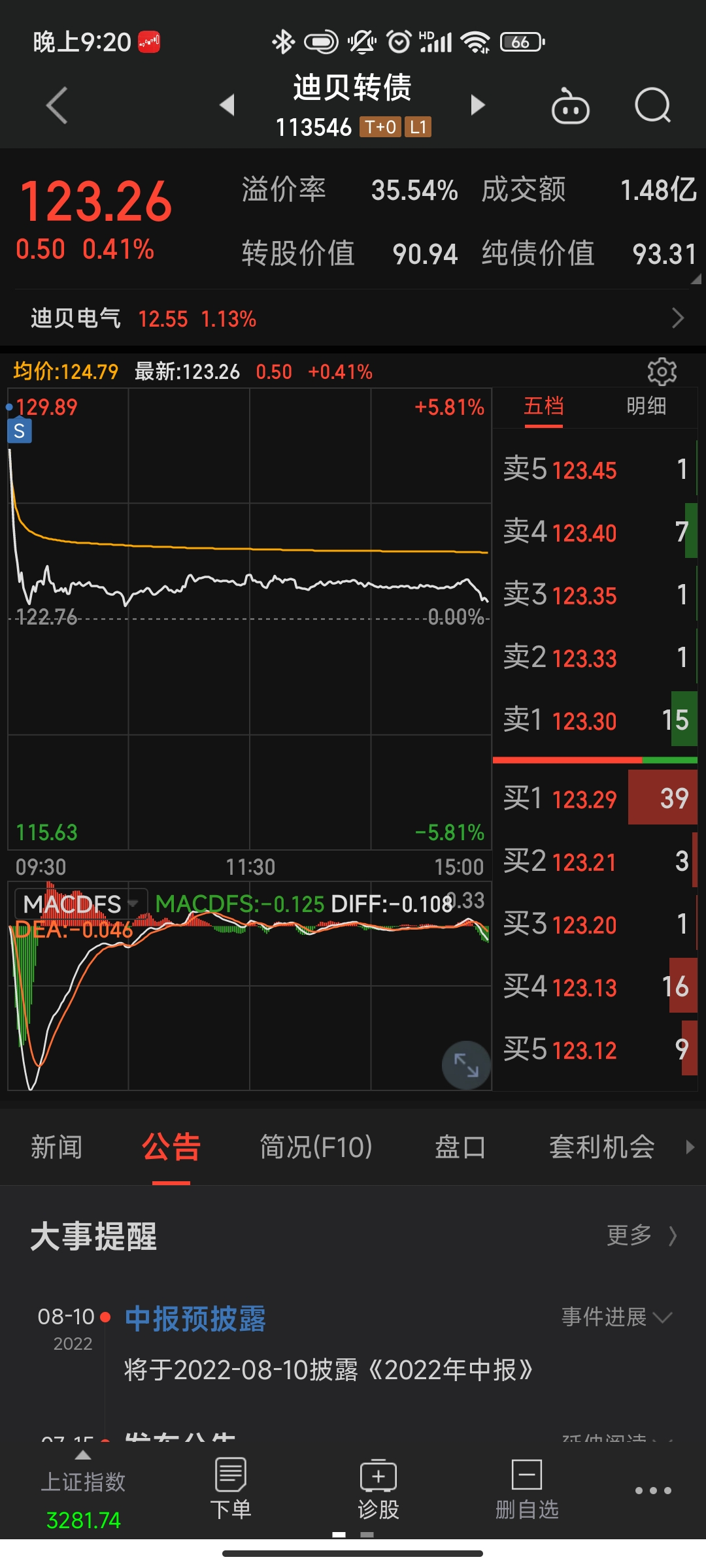Switch to the 明细 tab
The height and width of the screenshot is (1568, 706).
[646, 406]
